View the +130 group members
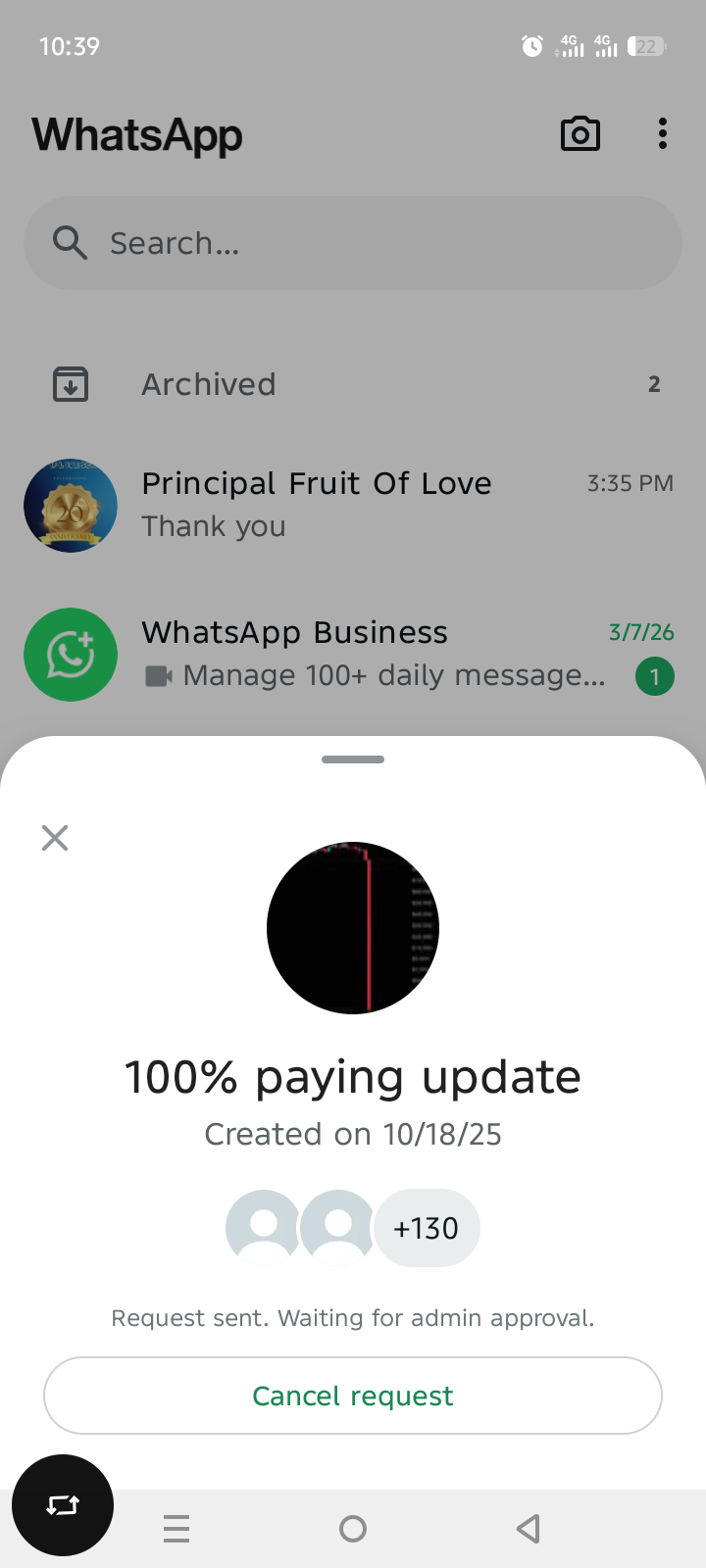The height and width of the screenshot is (1568, 706). click(x=427, y=1228)
